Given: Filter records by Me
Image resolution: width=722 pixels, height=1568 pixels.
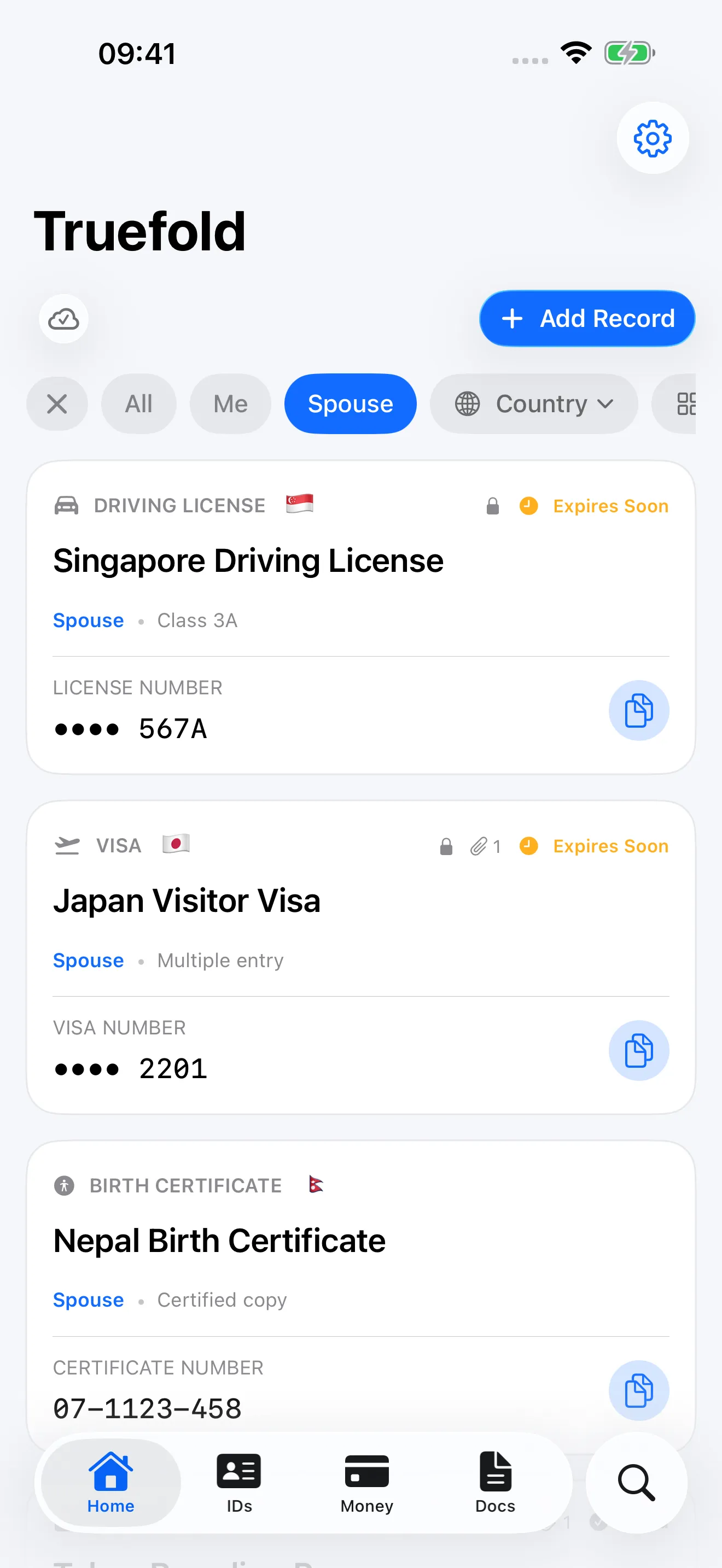Looking at the screenshot, I should pyautogui.click(x=230, y=403).
